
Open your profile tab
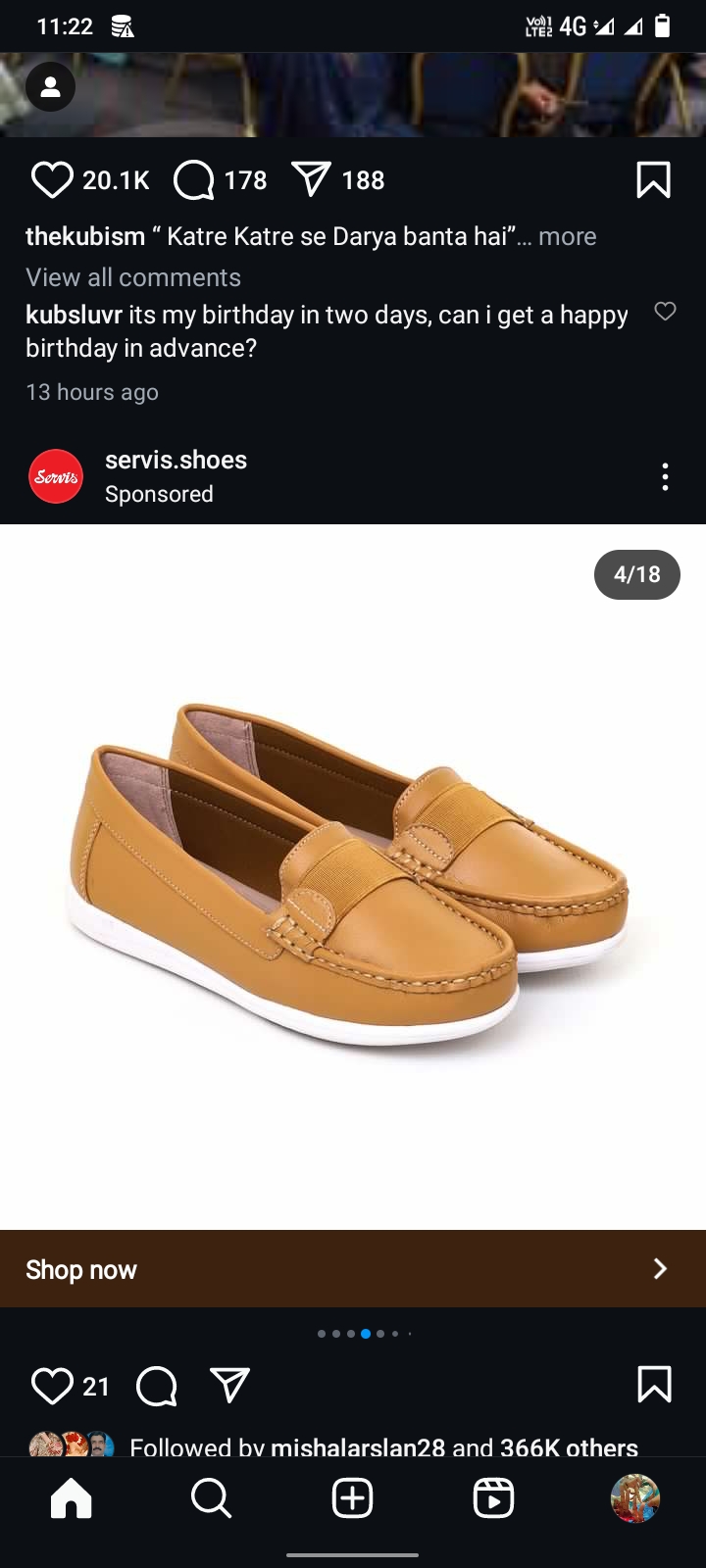coord(634,1498)
